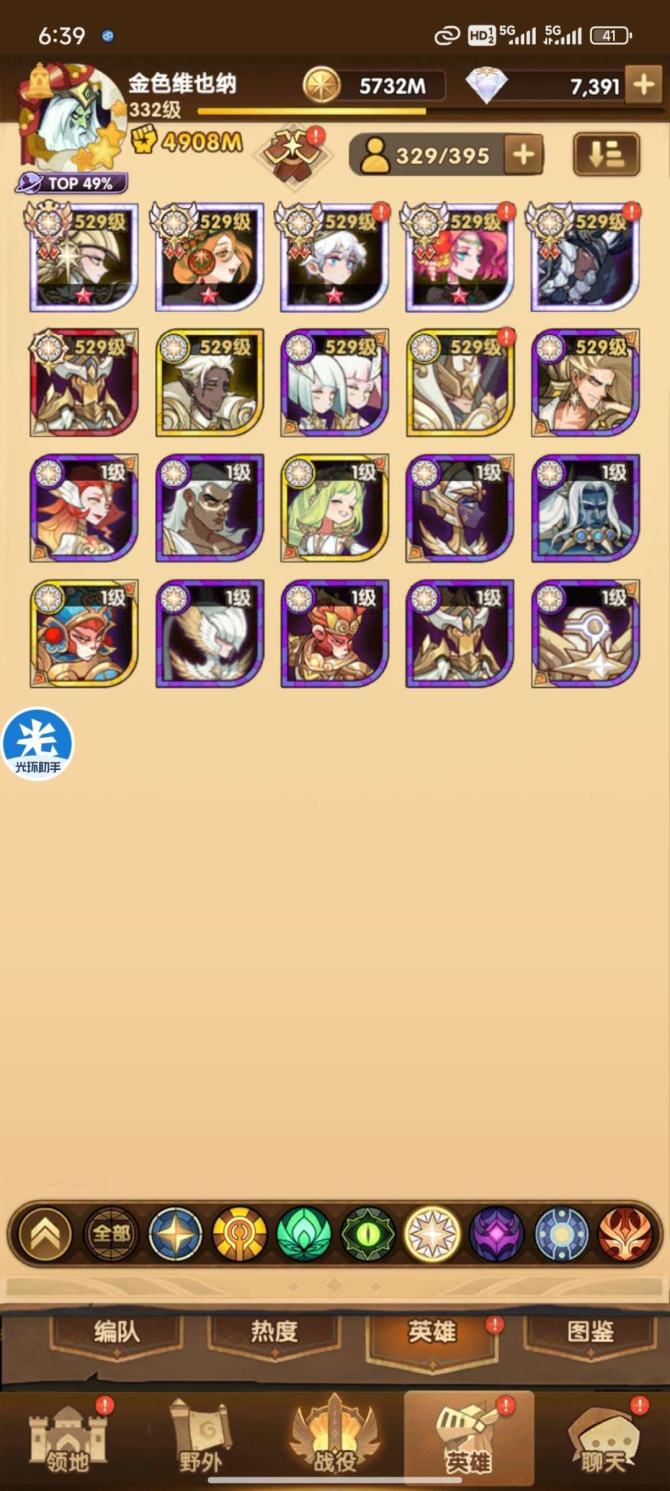Image resolution: width=670 pixels, height=1491 pixels.
Task: Open the floating 光环助手 assistant button
Action: click(x=38, y=745)
